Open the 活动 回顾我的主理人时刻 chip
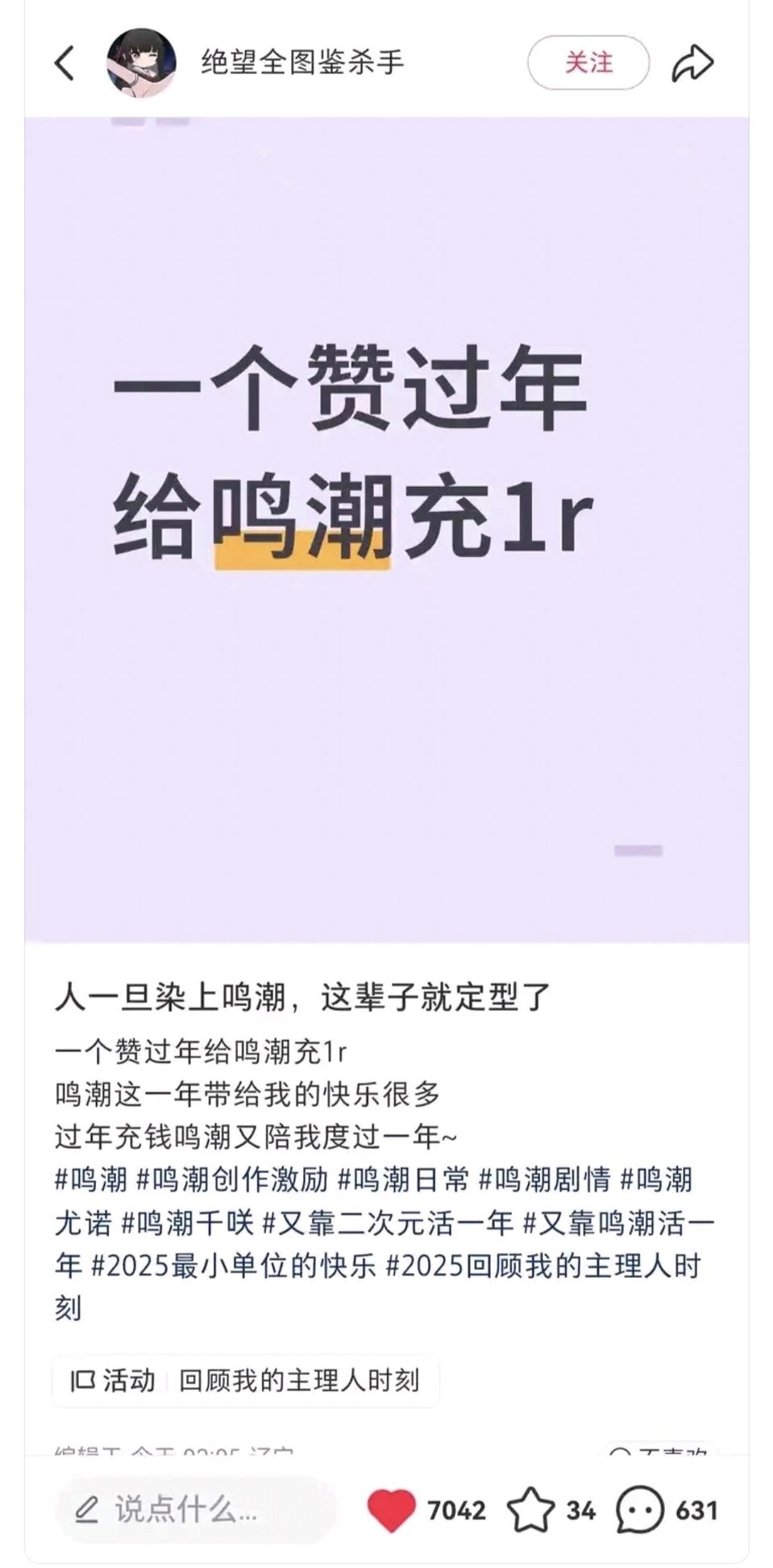773x1568 pixels. [246, 1380]
